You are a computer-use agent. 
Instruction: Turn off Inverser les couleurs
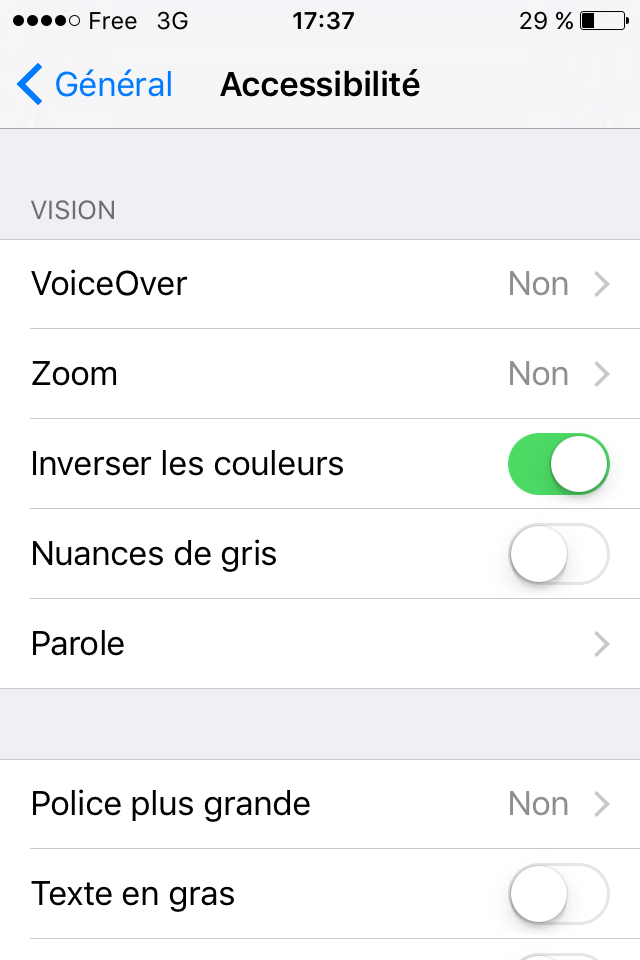(x=558, y=464)
